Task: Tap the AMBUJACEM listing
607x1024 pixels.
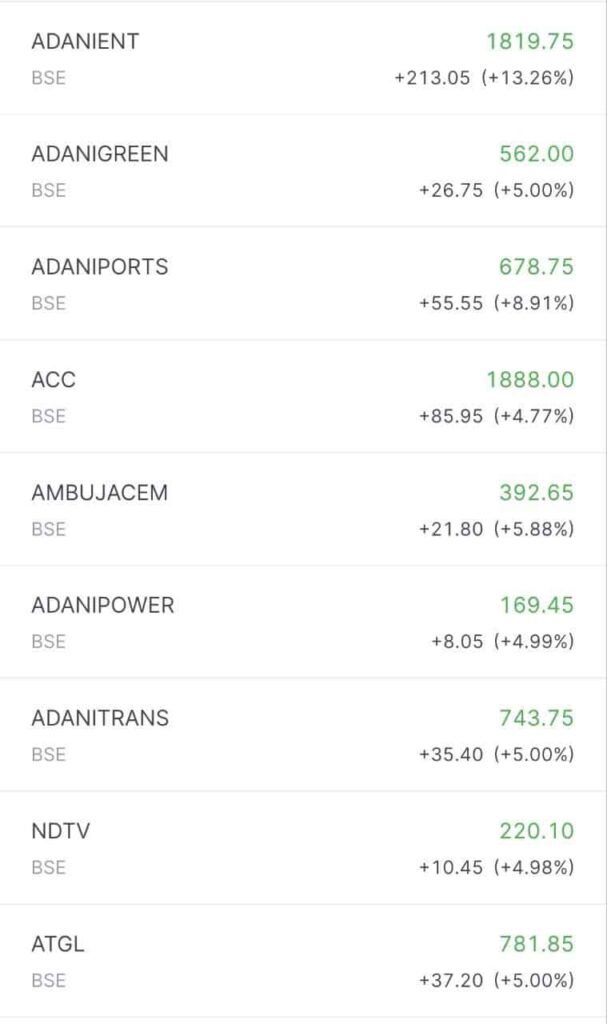Action: 303,509
